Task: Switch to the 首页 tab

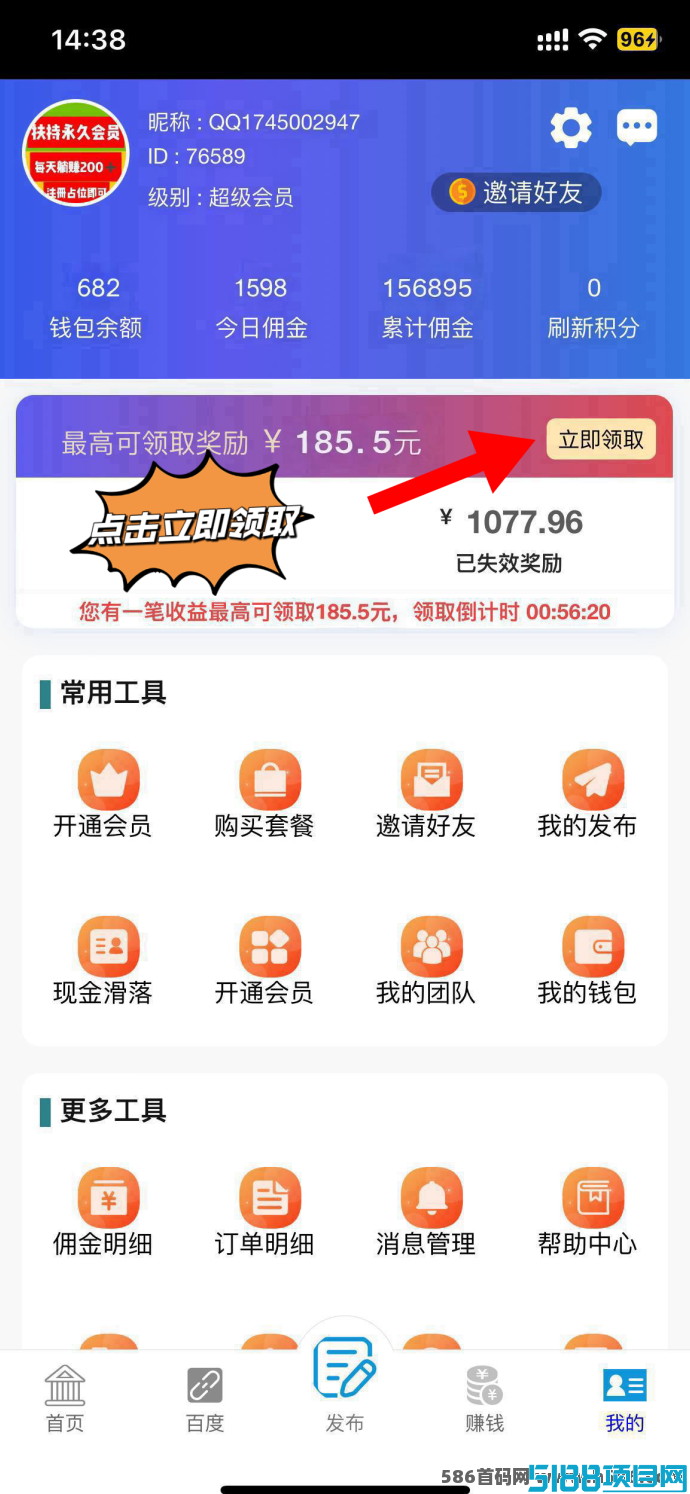Action: (65, 1400)
